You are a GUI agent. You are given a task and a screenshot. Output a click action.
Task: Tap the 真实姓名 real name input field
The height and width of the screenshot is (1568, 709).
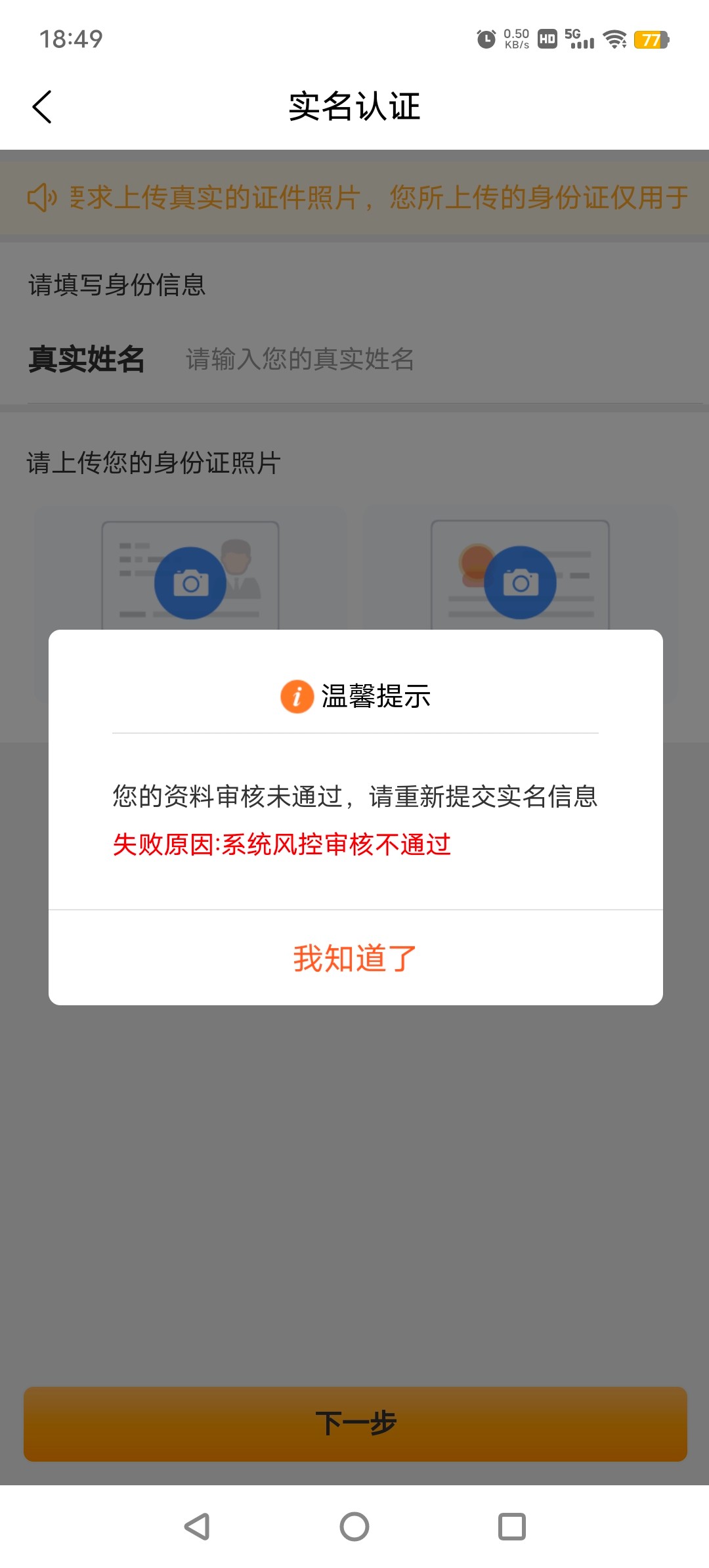(394, 359)
